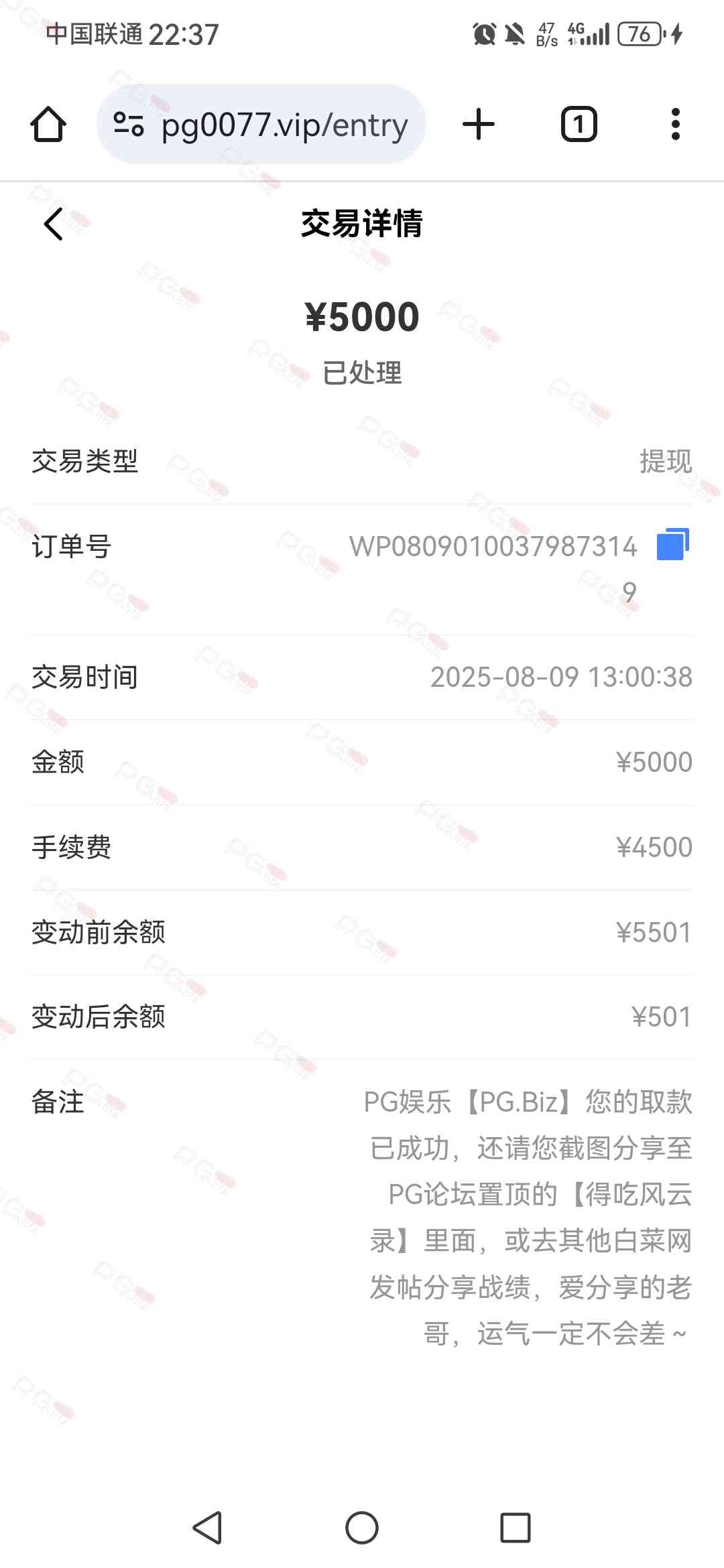This screenshot has width=724, height=1568.
Task: Open the browser home page
Action: click(48, 125)
